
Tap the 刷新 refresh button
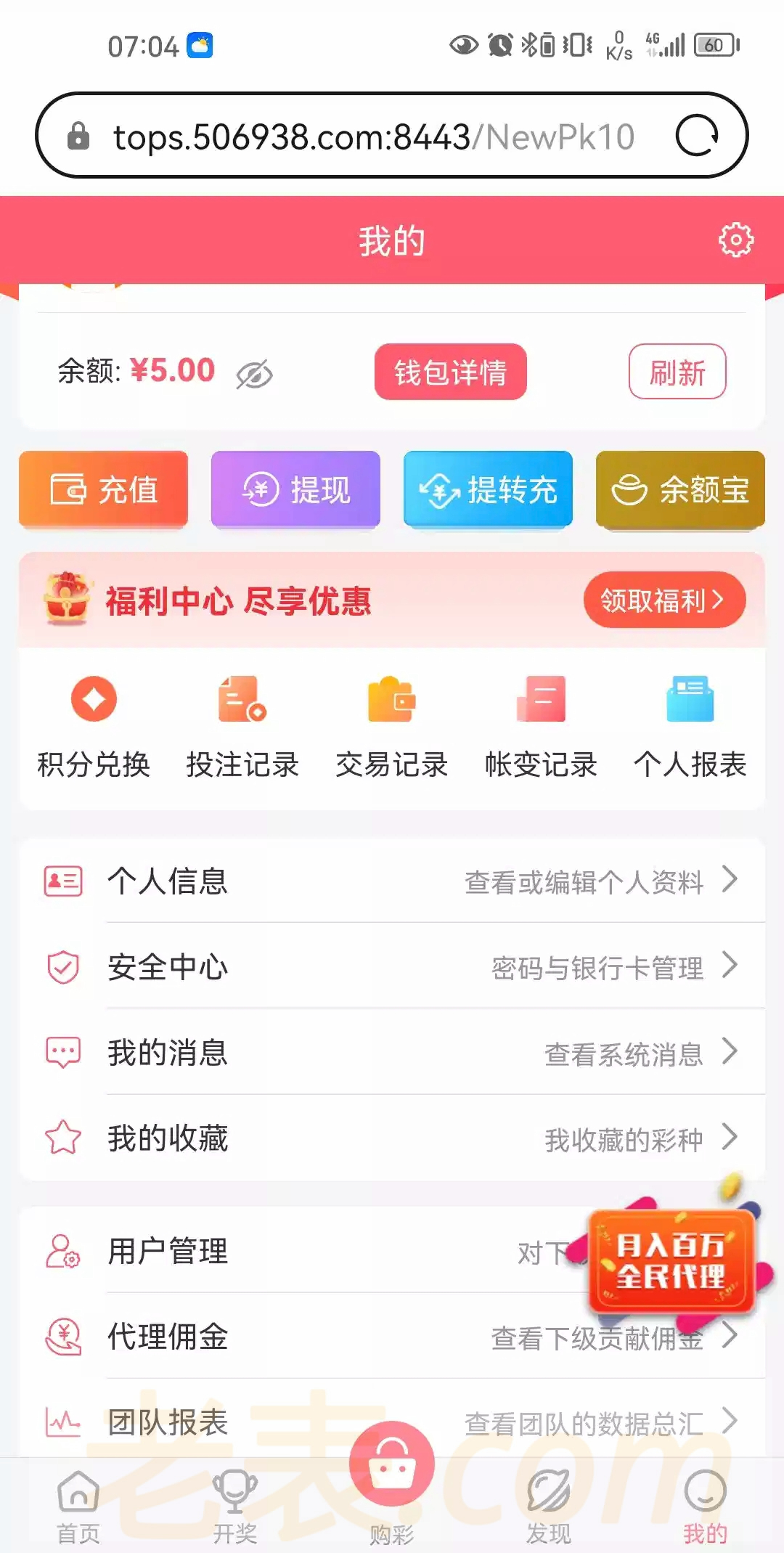coord(677,372)
